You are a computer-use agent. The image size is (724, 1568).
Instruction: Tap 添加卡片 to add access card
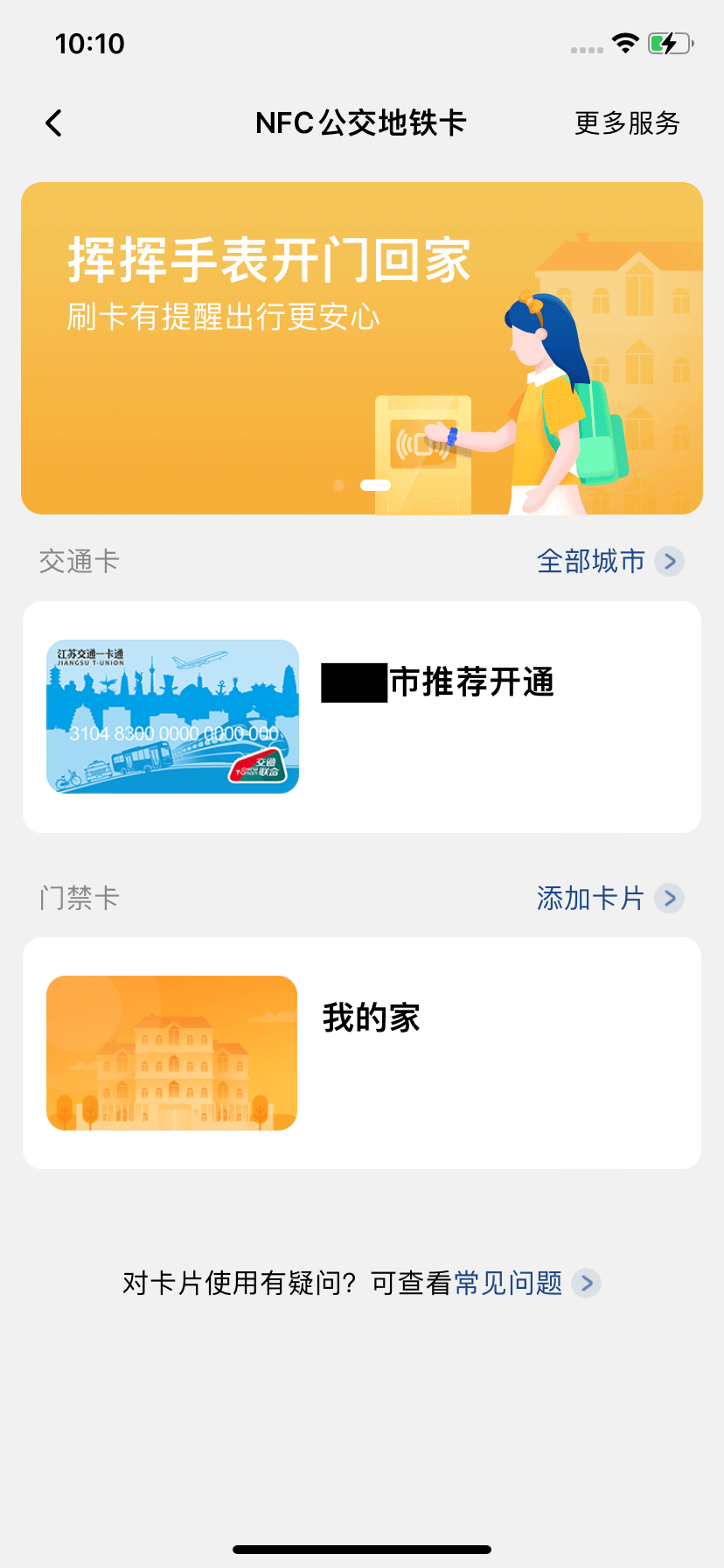609,898
